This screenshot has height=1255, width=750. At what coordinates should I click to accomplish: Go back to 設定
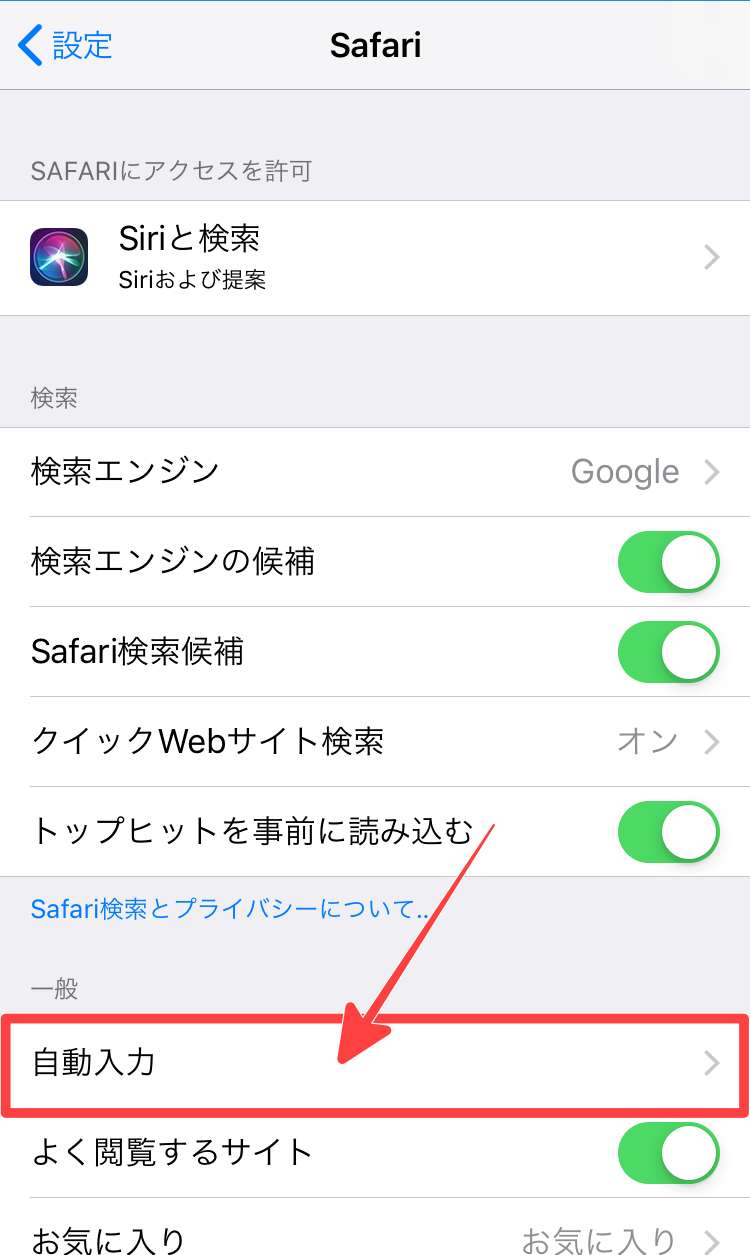(x=66, y=46)
